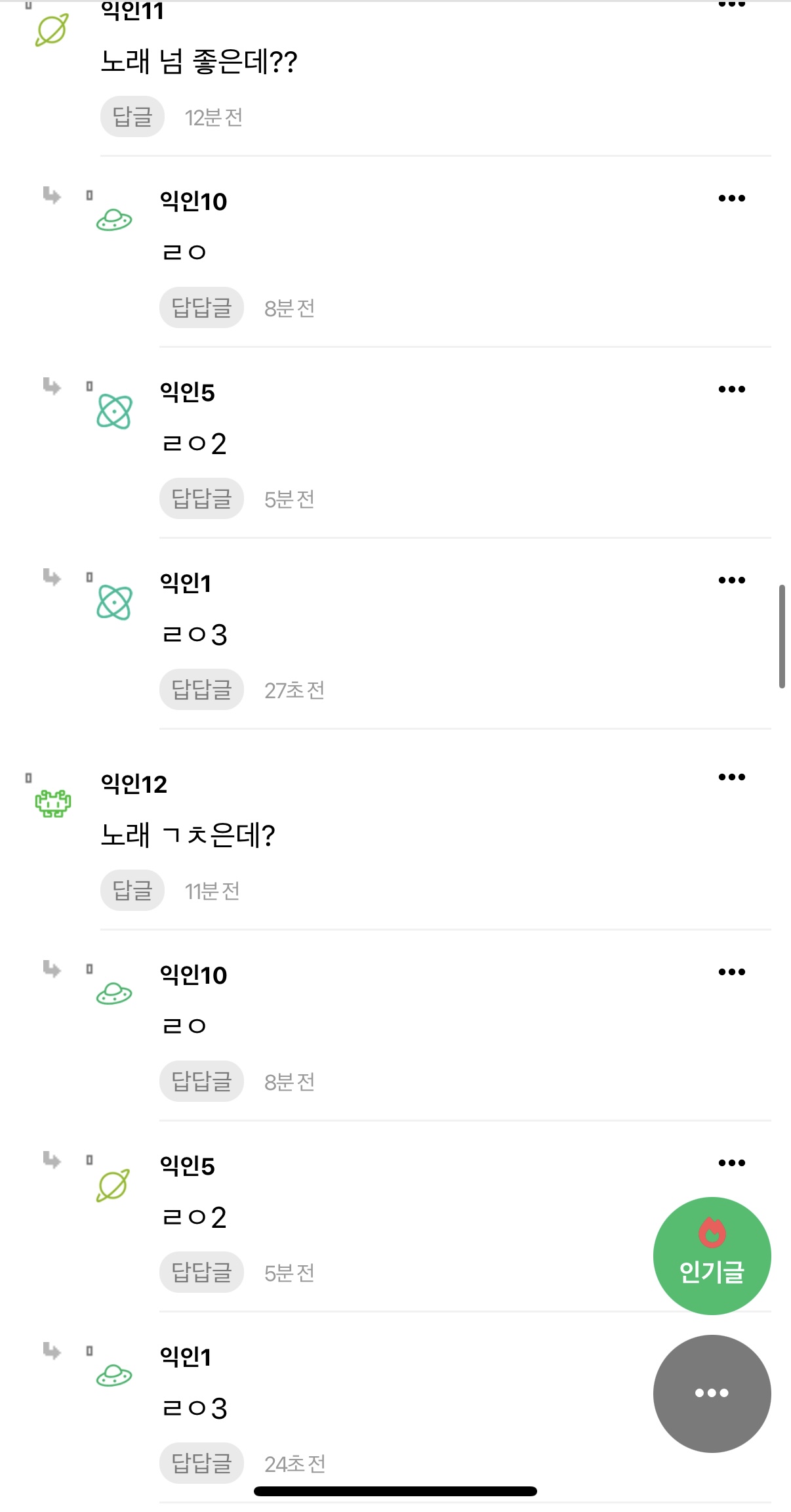
Task: Click 익인5's atom profile icon
Action: pyautogui.click(x=113, y=410)
